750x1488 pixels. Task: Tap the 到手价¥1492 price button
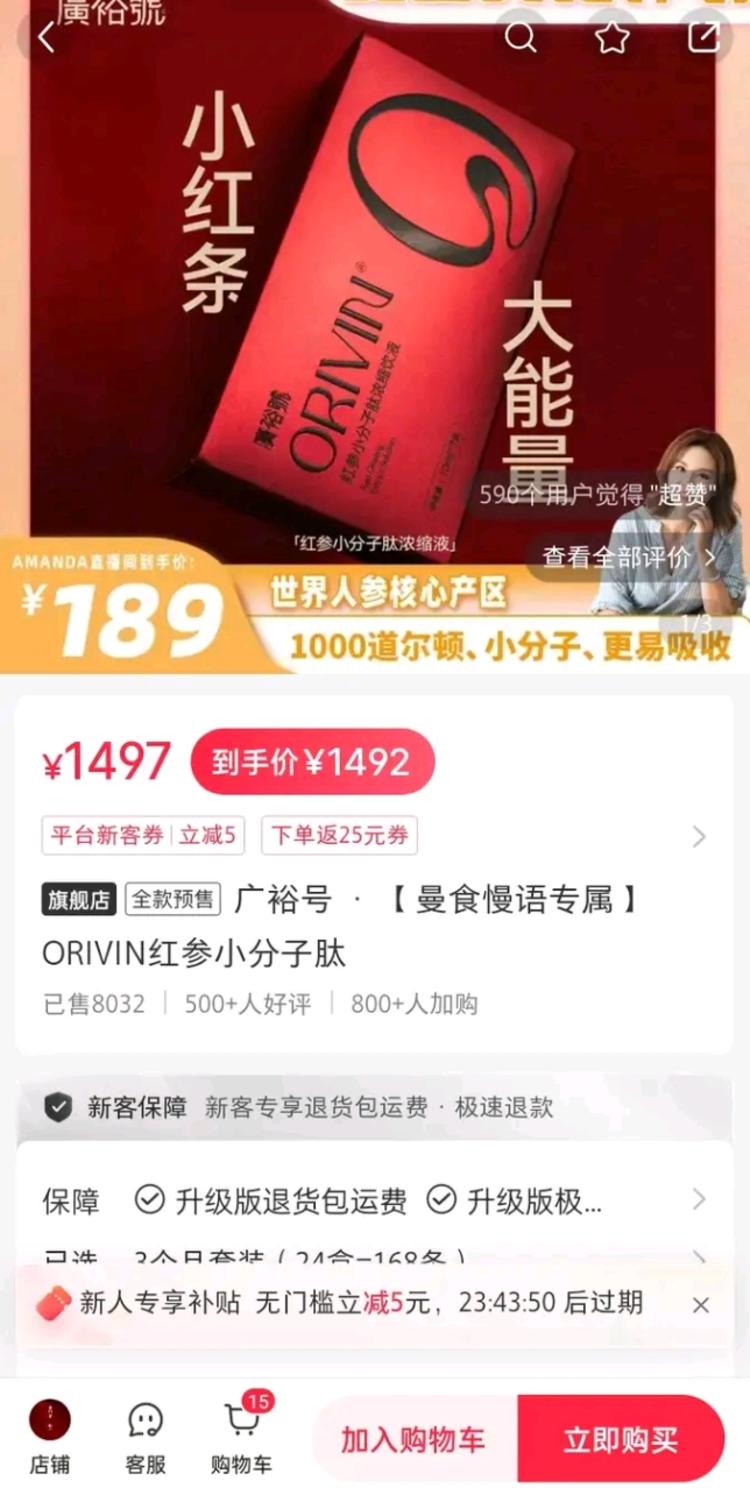(312, 762)
